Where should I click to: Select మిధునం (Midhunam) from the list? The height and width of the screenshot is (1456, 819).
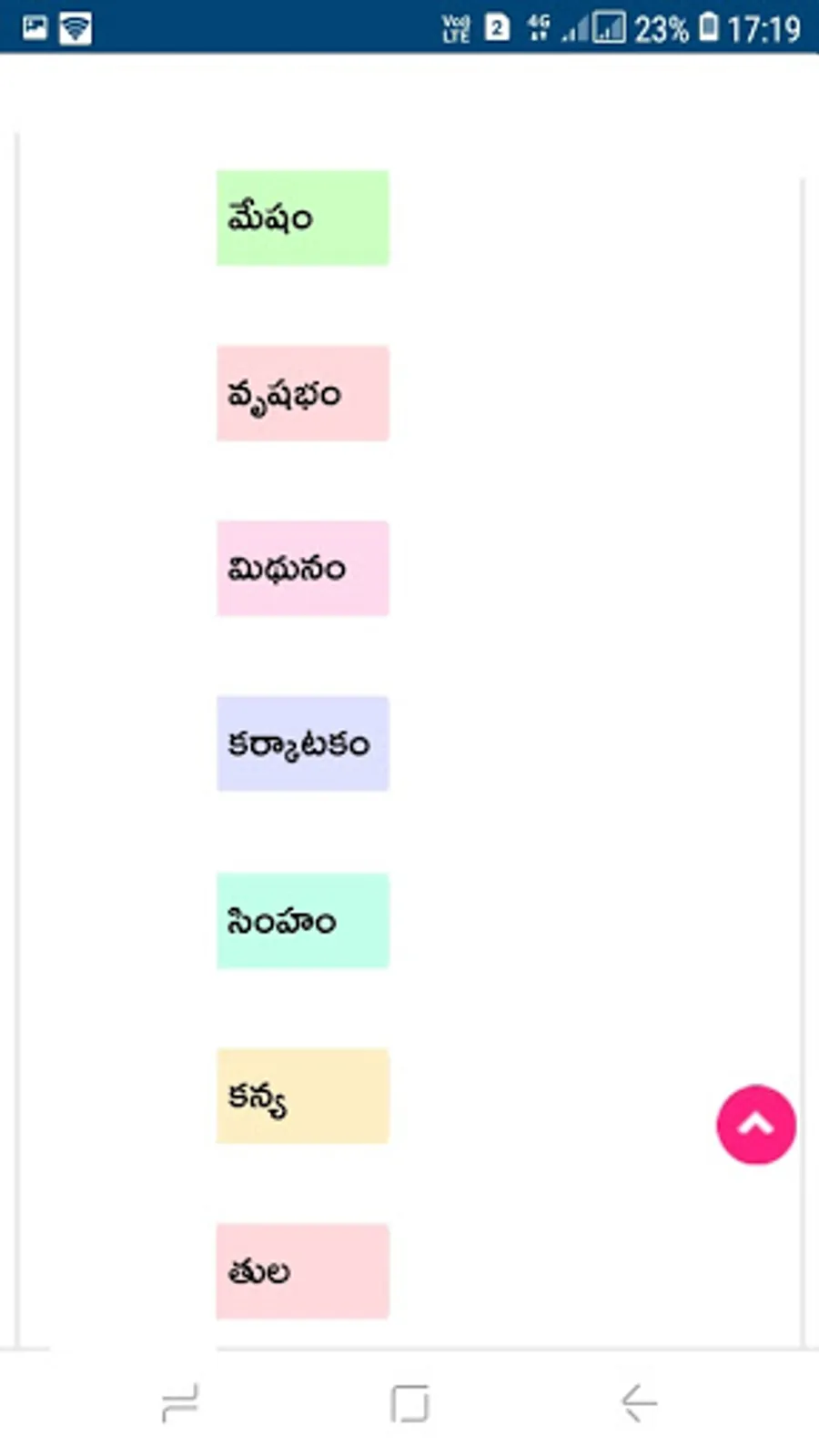tap(302, 568)
